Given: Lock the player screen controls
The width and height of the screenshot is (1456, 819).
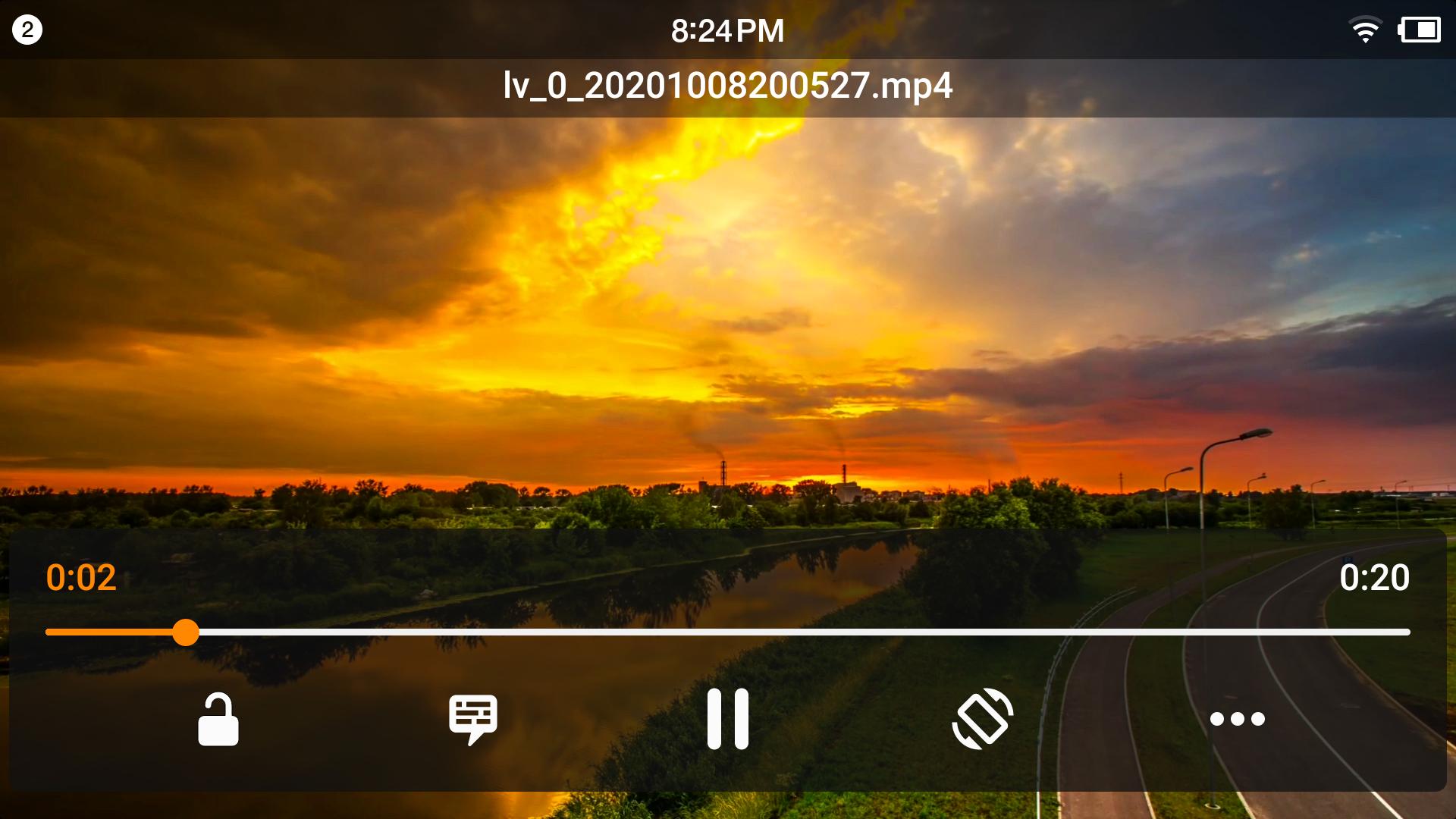Looking at the screenshot, I should [x=218, y=719].
